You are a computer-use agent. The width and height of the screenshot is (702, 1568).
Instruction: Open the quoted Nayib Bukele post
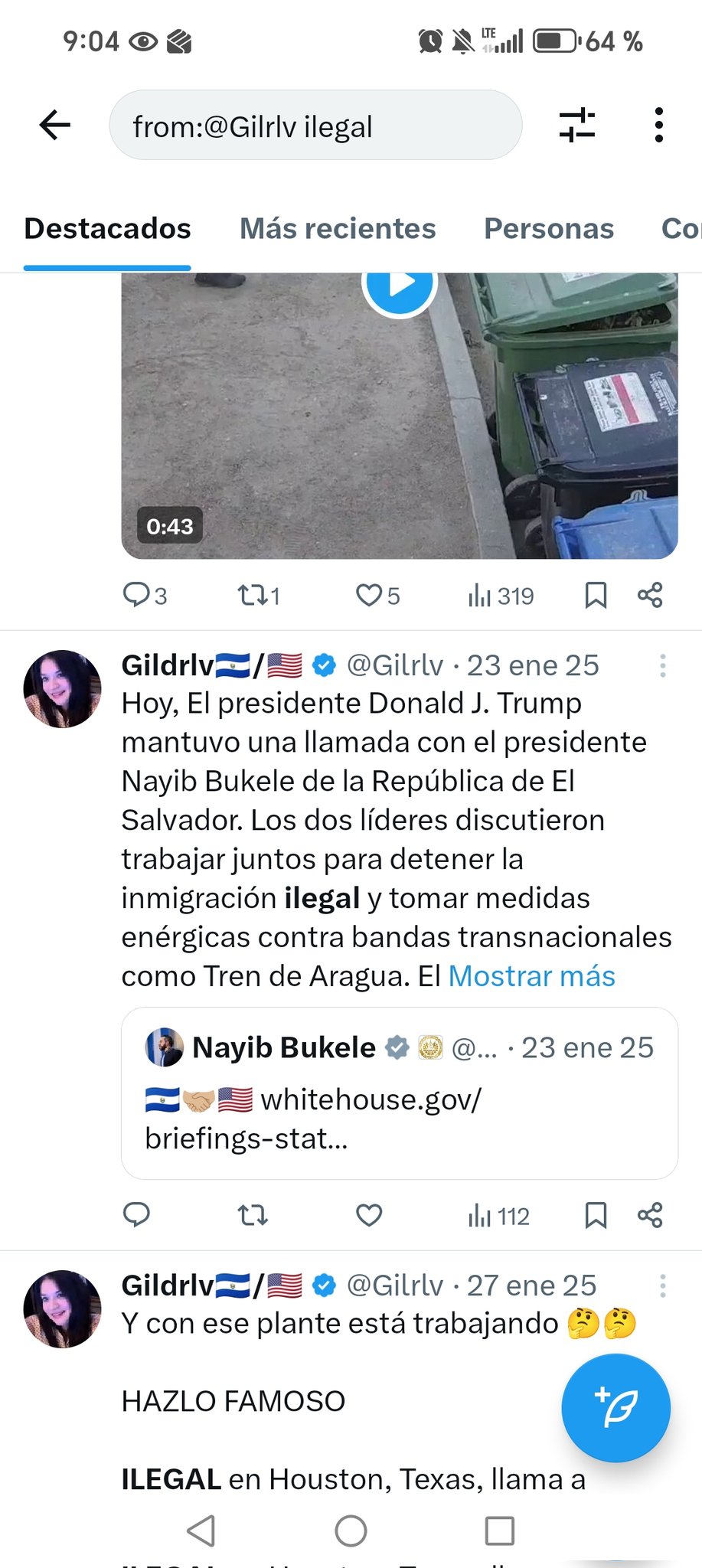click(399, 1093)
